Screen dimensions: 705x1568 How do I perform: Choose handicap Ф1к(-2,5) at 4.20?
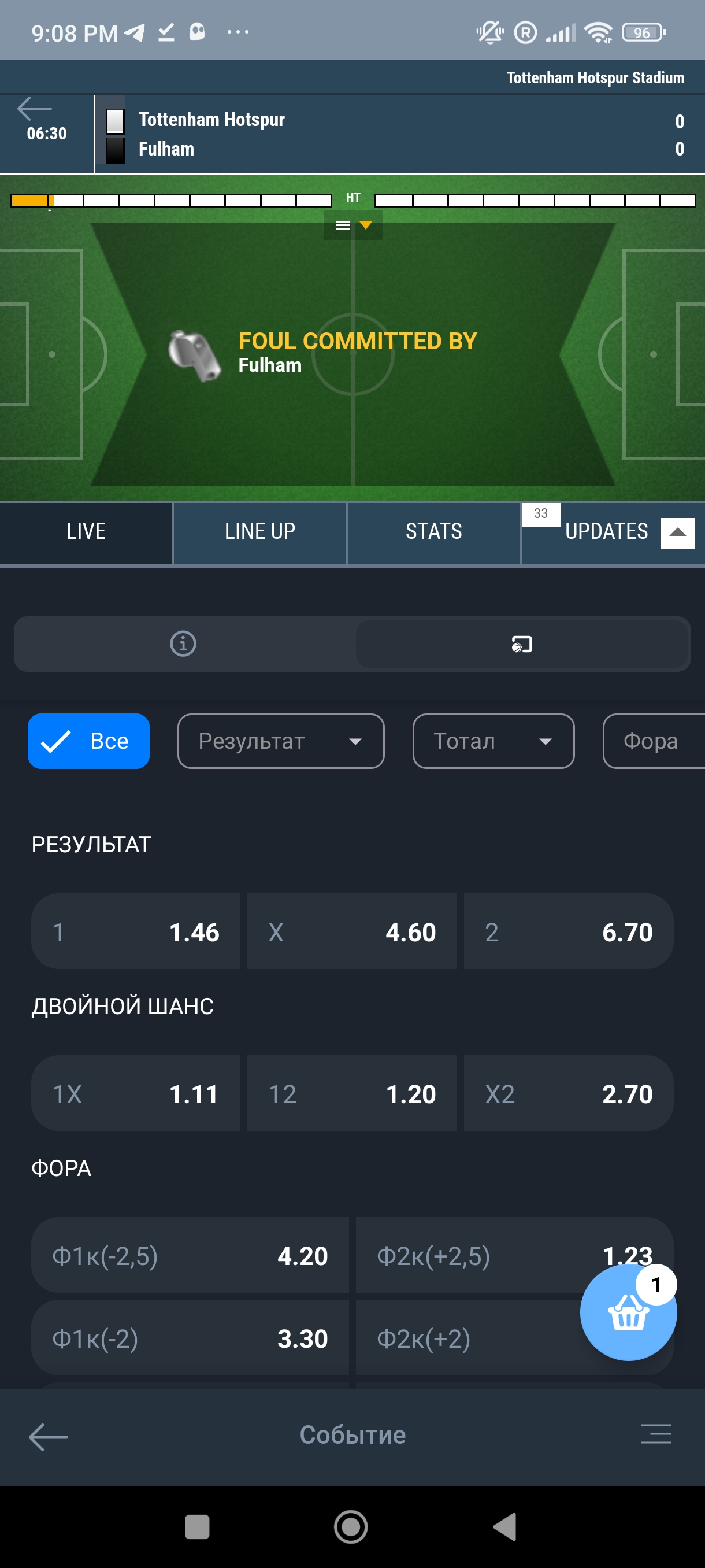pos(190,1255)
